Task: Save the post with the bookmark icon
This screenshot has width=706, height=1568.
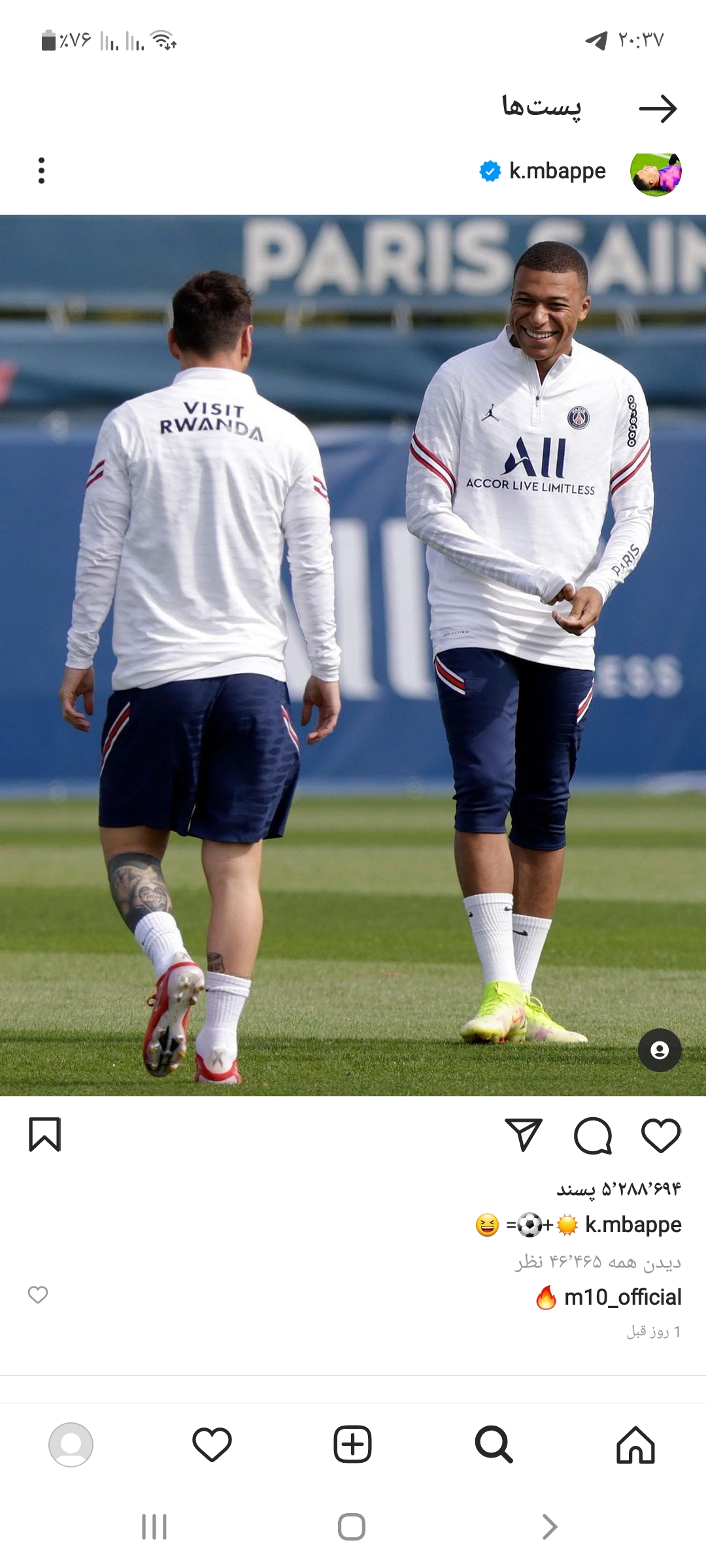Action: [x=44, y=1134]
